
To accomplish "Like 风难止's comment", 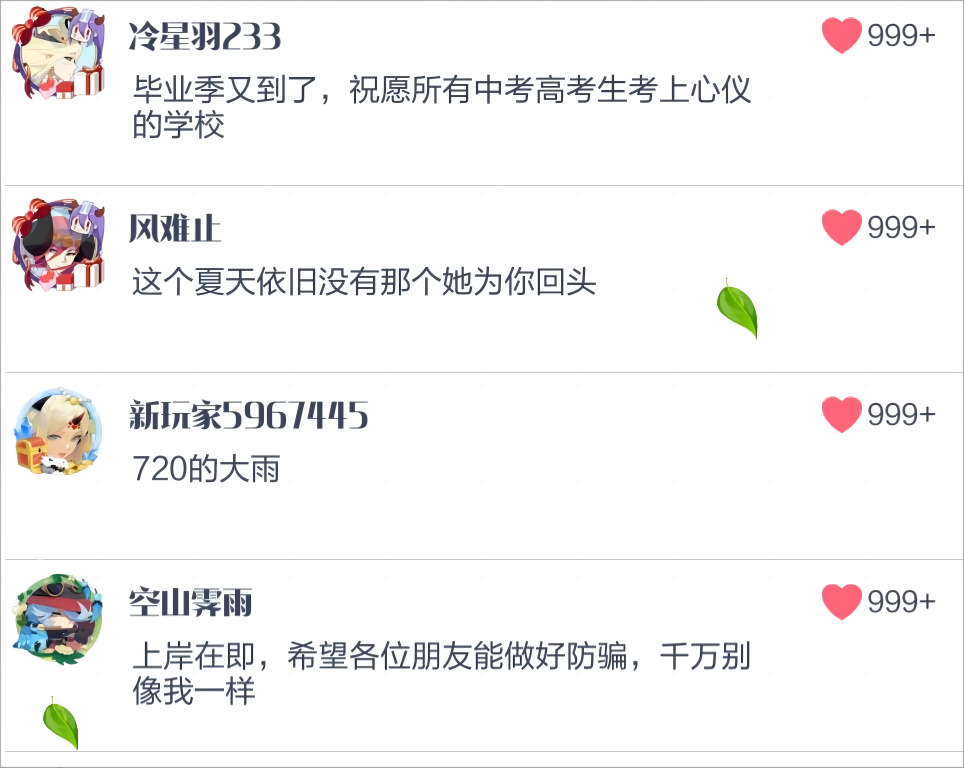I will click(841, 228).
